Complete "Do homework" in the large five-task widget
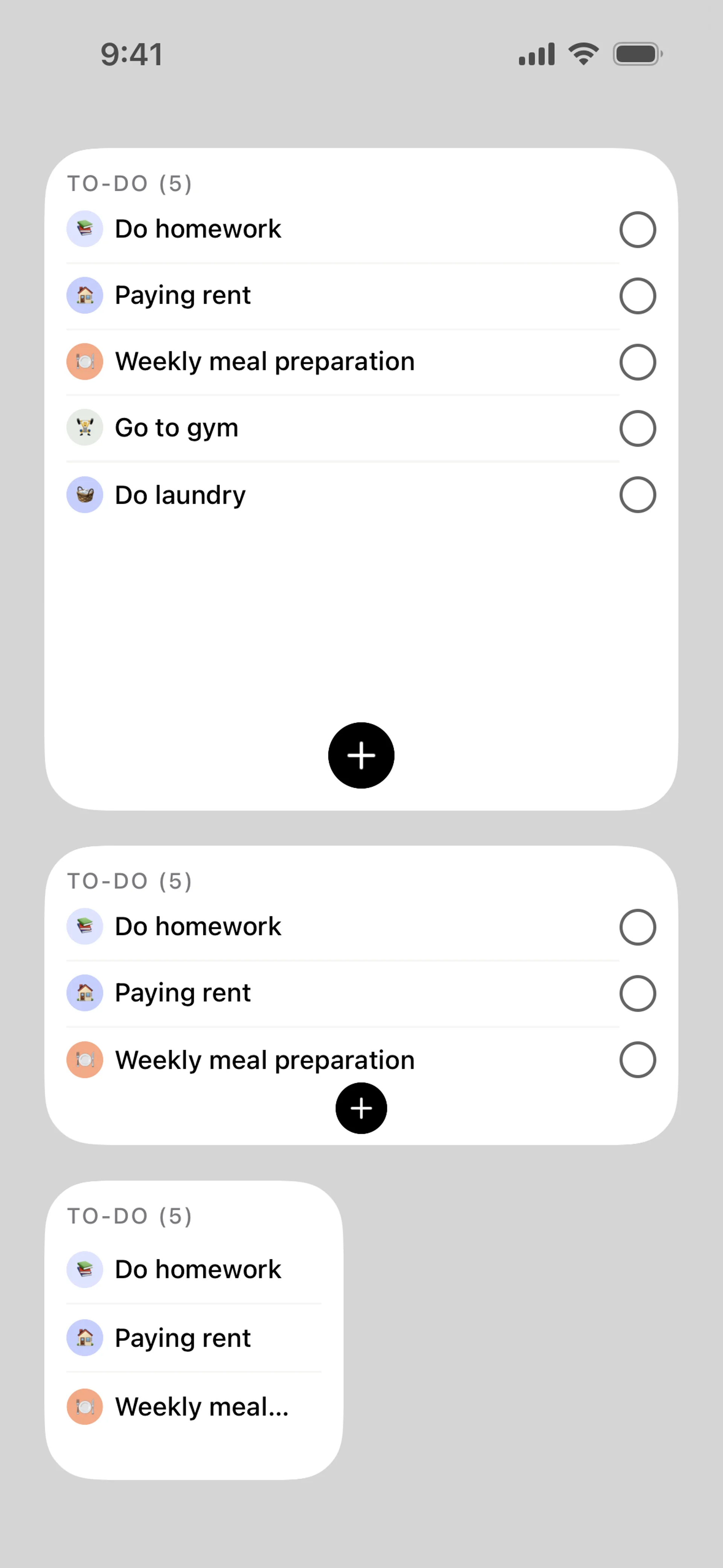Viewport: 723px width, 1568px height. coord(637,229)
